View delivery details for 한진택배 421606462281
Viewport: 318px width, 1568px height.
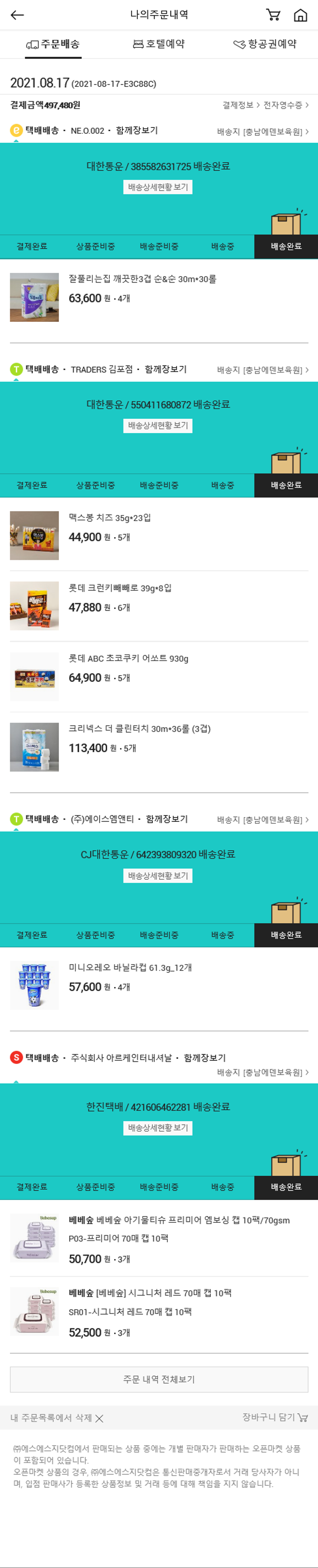click(x=158, y=1128)
